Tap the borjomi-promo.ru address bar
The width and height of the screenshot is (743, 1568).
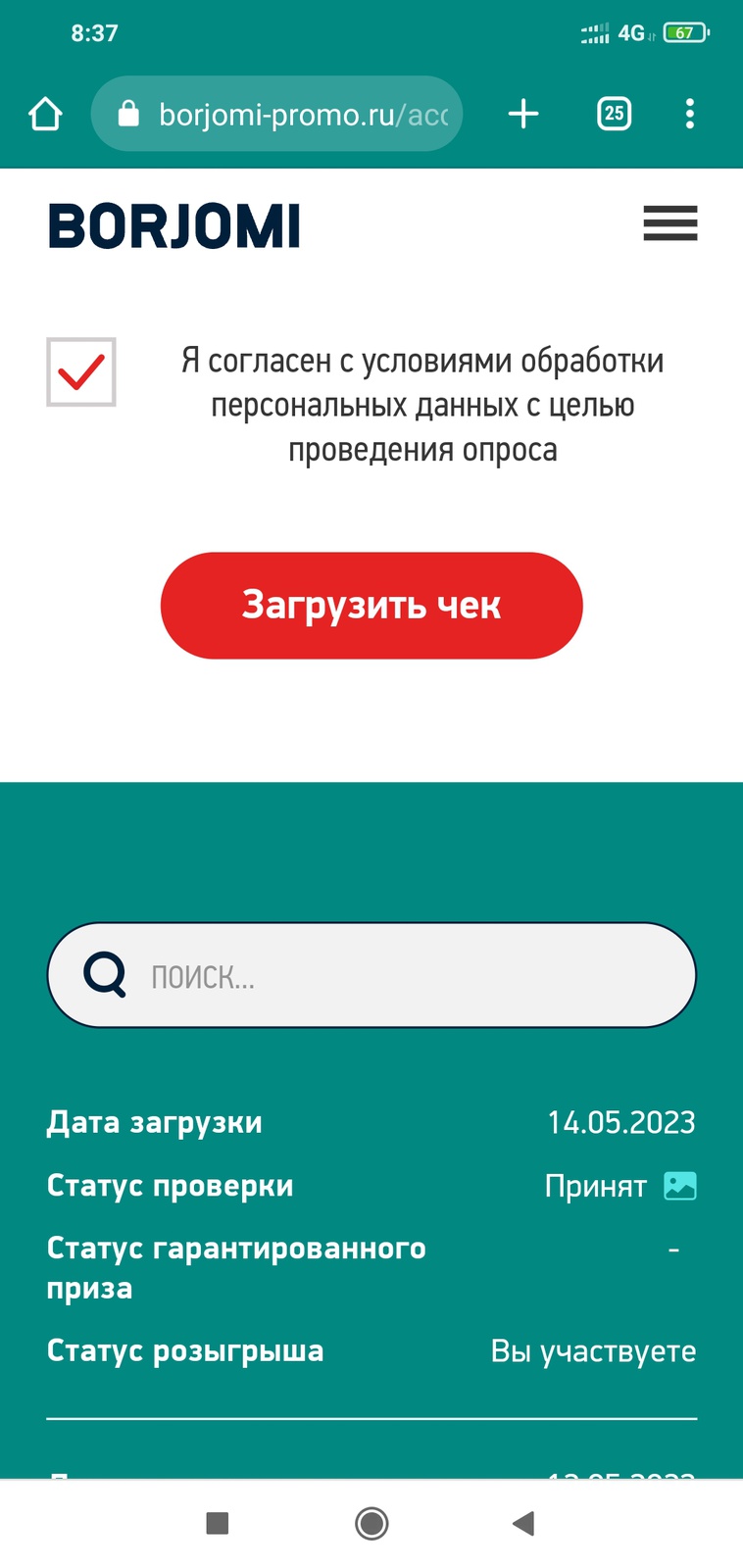pos(276,115)
